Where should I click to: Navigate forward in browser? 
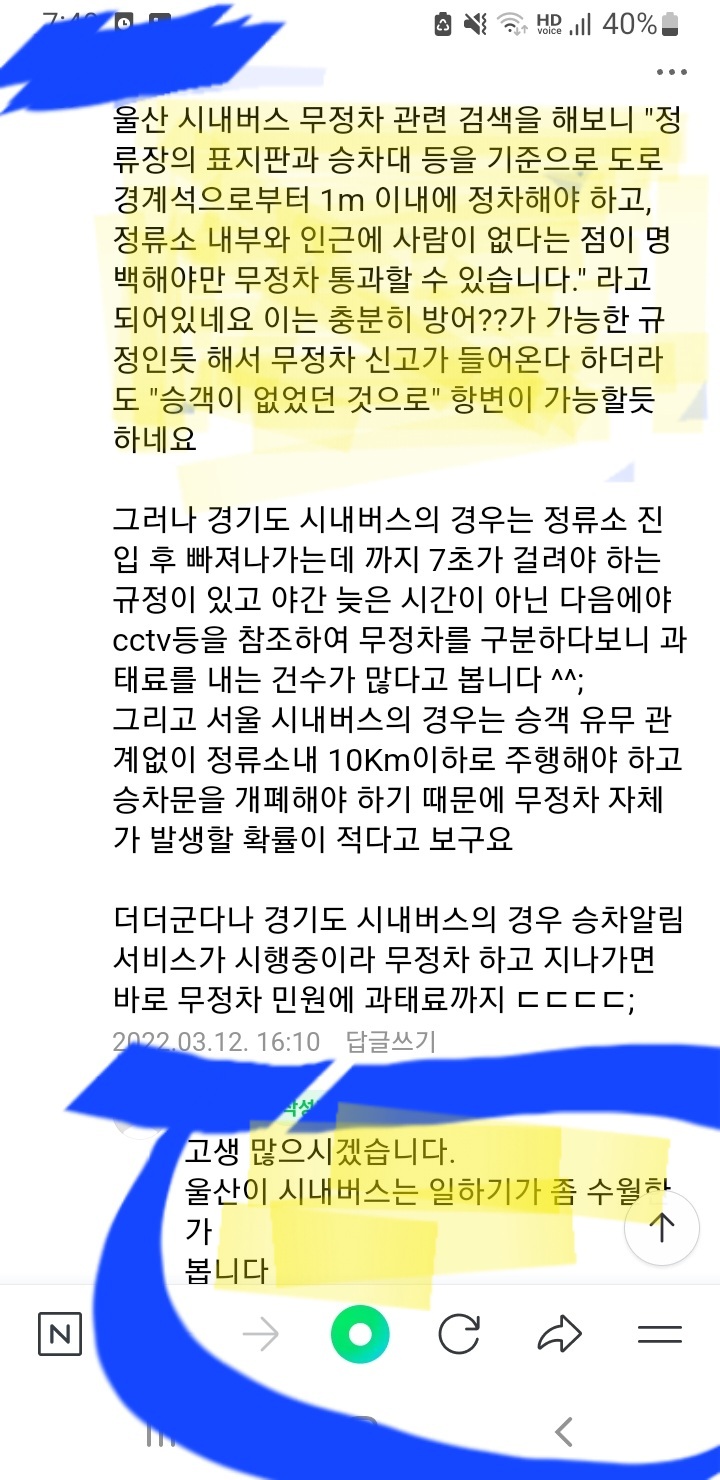pyautogui.click(x=261, y=1334)
